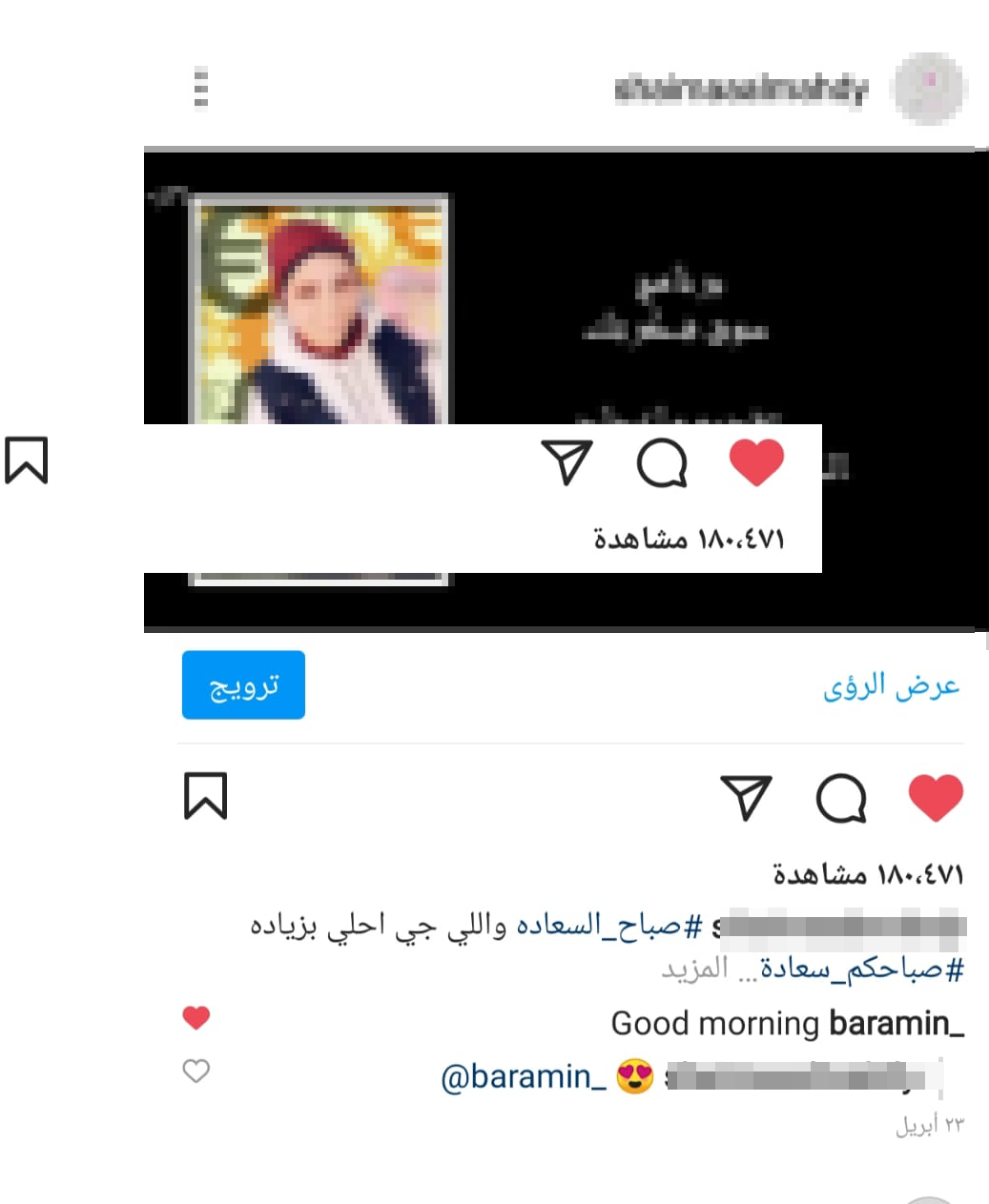This screenshot has width=989, height=1204.
Task: Open the @baramin_ mention
Action: tap(523, 1076)
